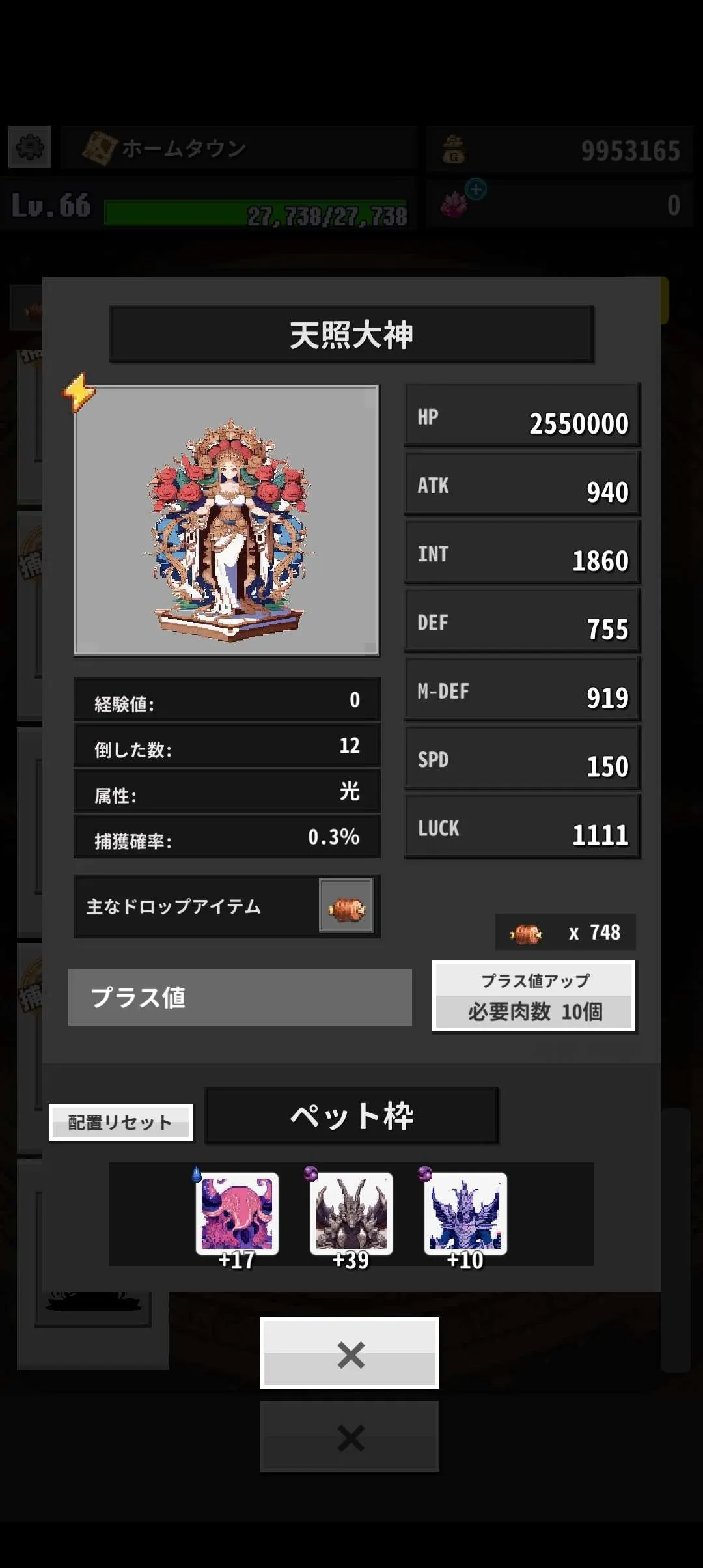Image resolution: width=703 pixels, height=1568 pixels.
Task: Close the 天照大神 monster detail dialog
Action: [350, 1353]
